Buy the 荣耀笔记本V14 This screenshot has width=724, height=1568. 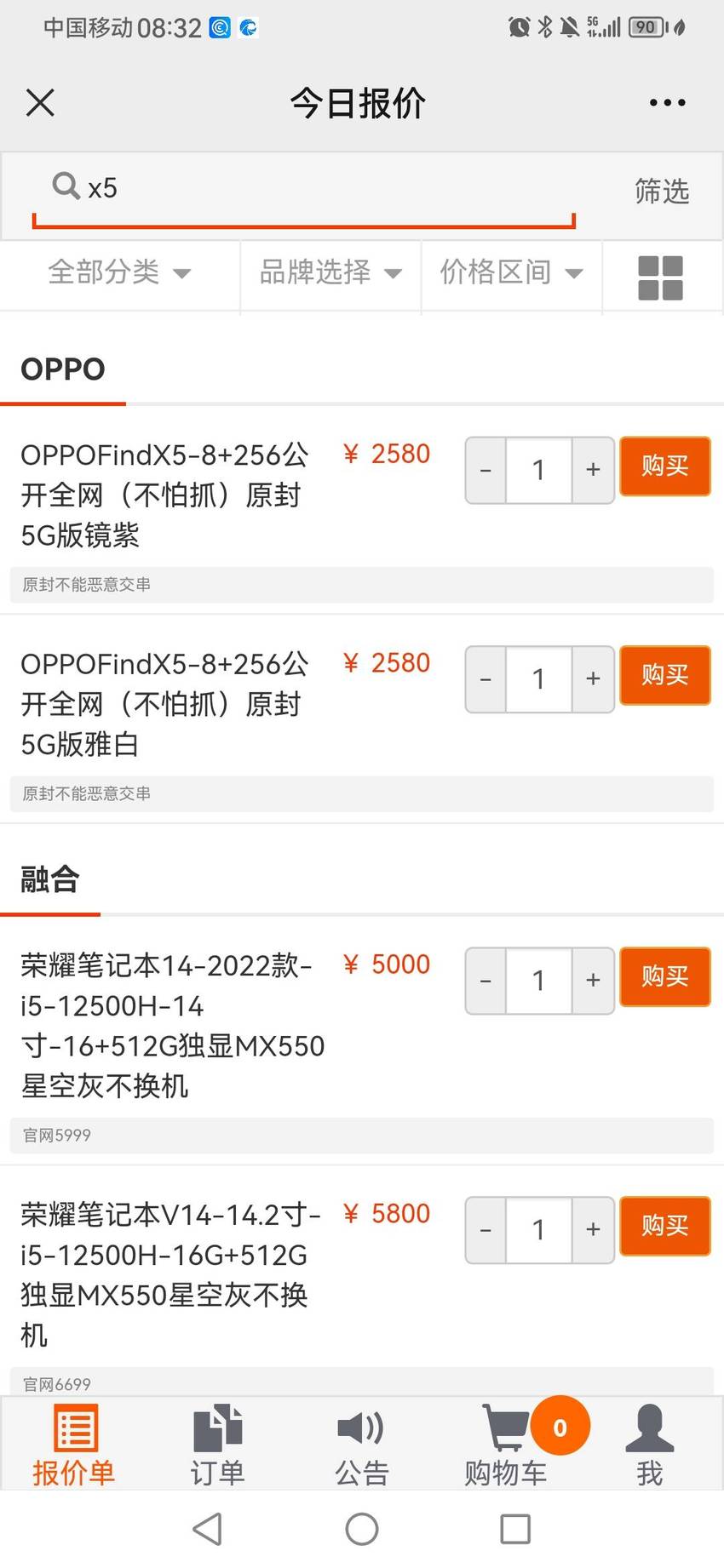pyautogui.click(x=664, y=1226)
